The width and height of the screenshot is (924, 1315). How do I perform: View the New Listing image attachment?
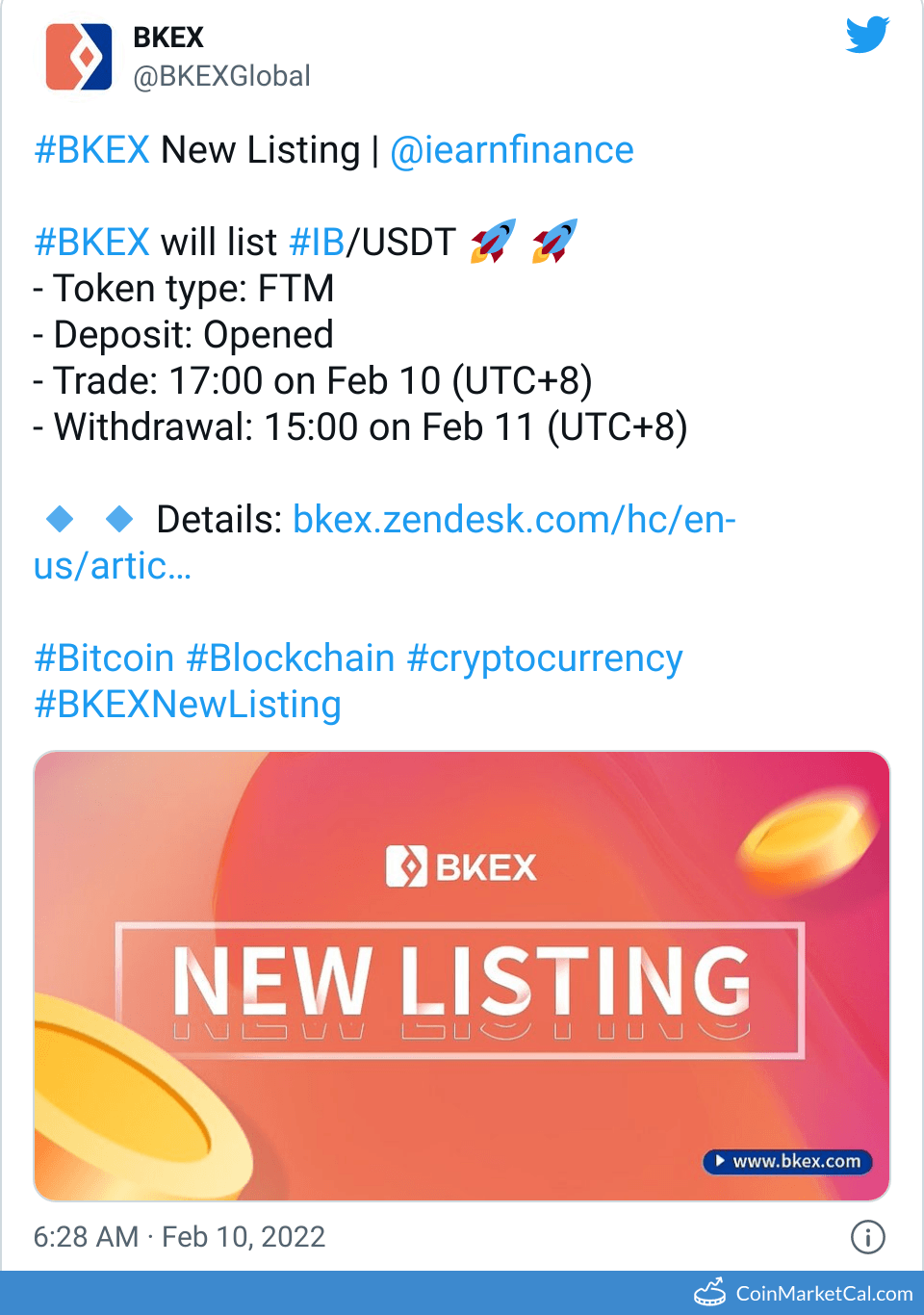point(462,976)
